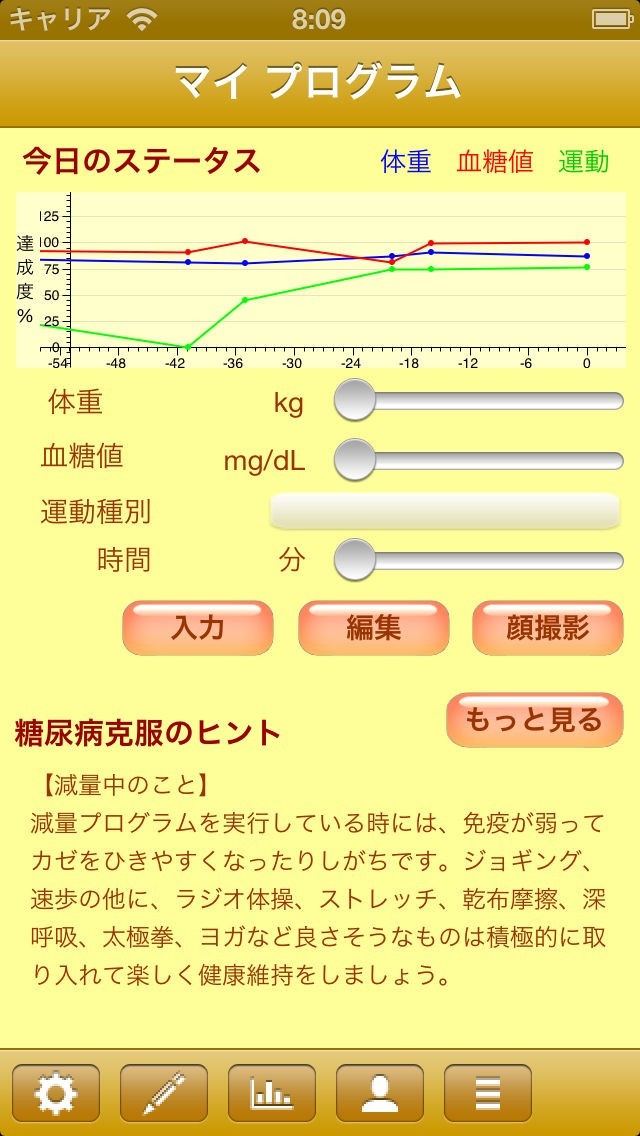Open the list menu tab
640x1136 pixels.
click(x=488, y=1093)
